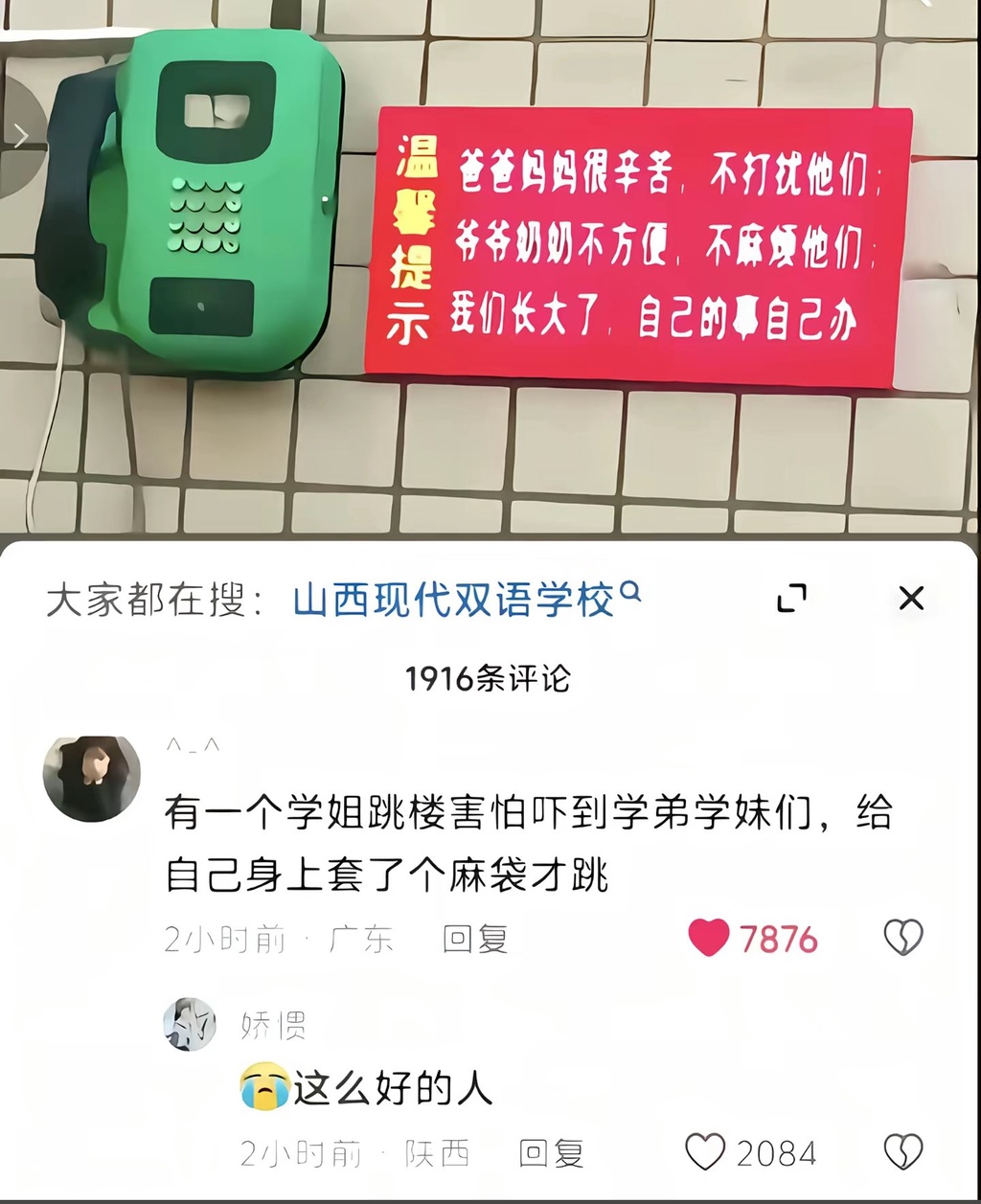Like the comment with 7876 likes

709,939
